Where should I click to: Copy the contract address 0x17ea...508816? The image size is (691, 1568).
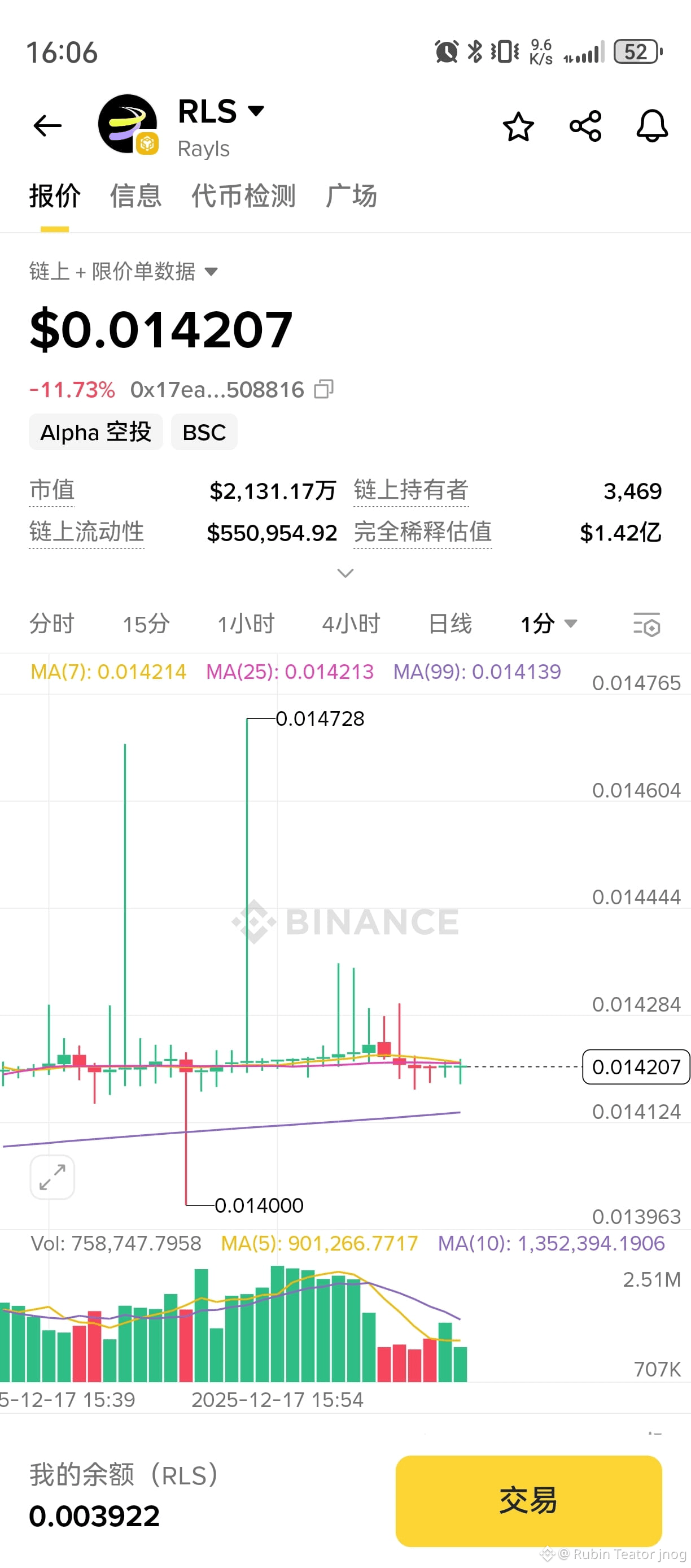tap(323, 389)
